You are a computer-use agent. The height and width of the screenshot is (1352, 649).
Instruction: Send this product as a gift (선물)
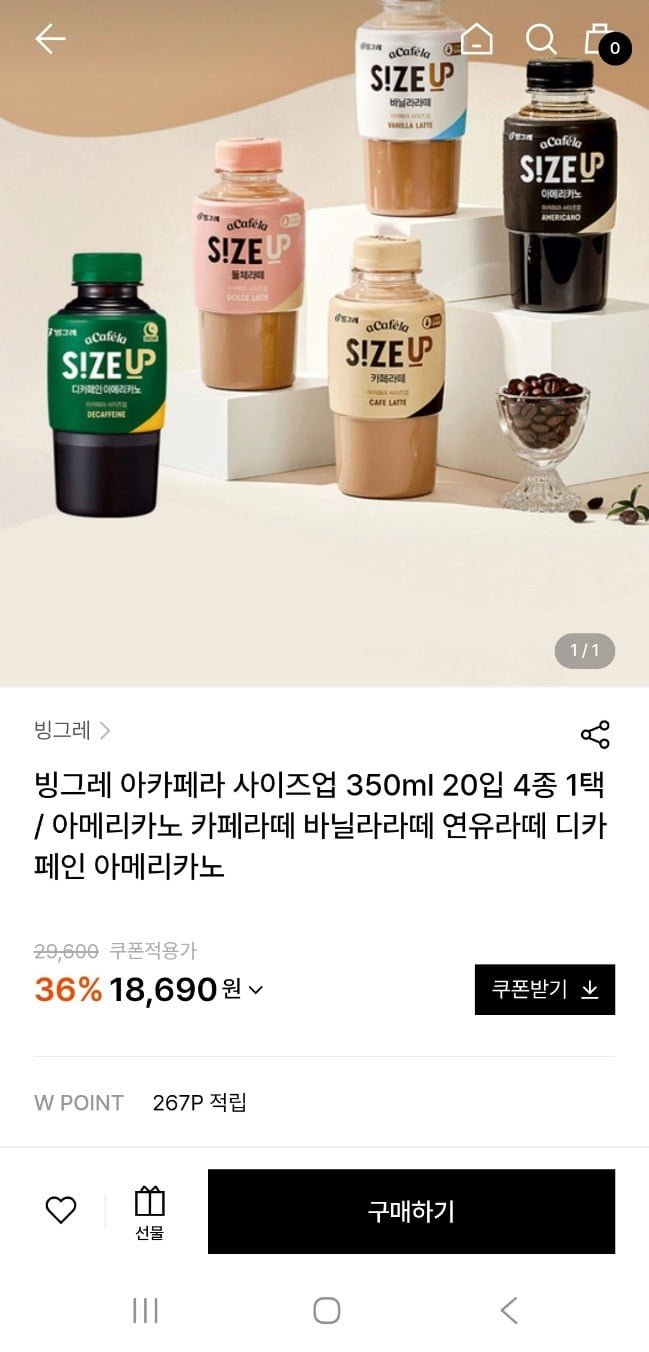[x=149, y=1211]
